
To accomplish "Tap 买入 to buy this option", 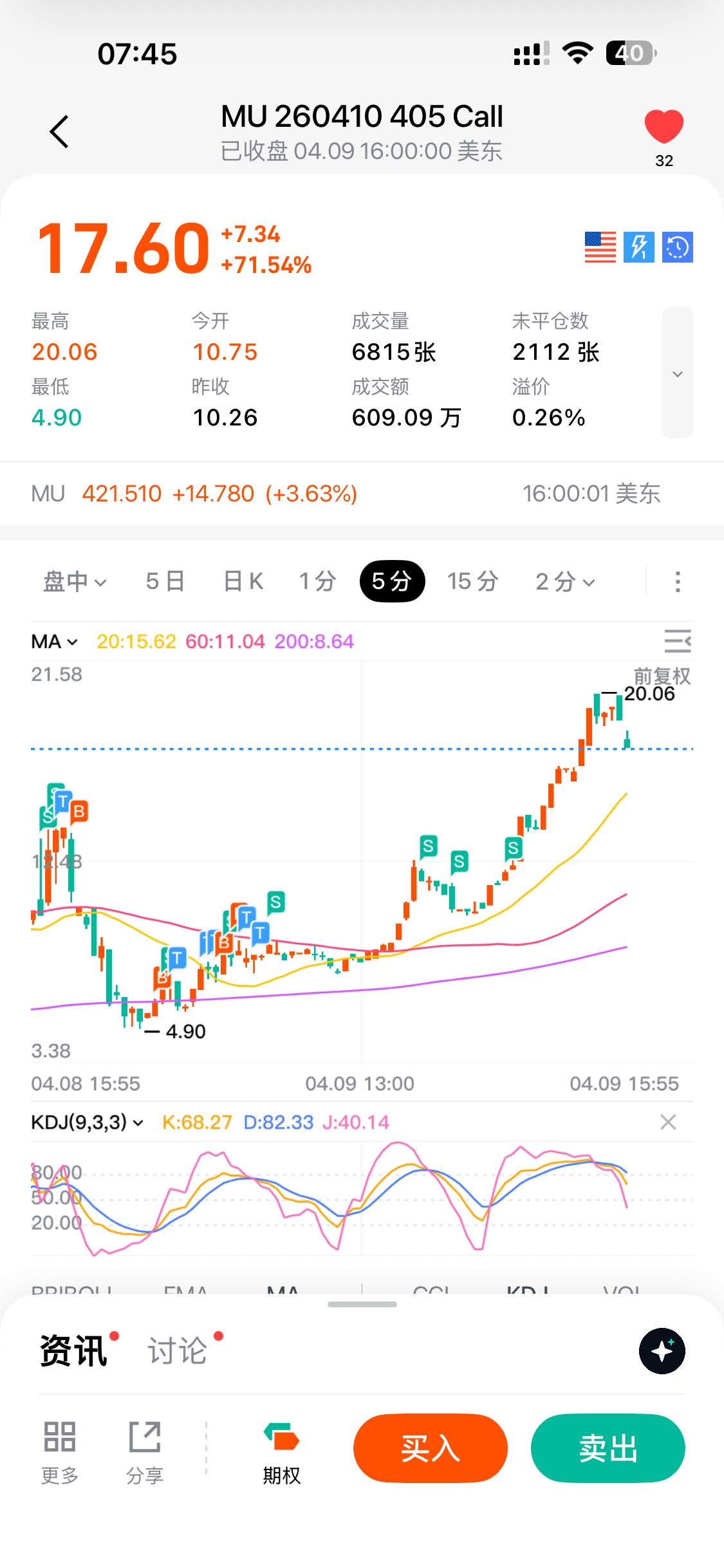I will (x=430, y=1448).
